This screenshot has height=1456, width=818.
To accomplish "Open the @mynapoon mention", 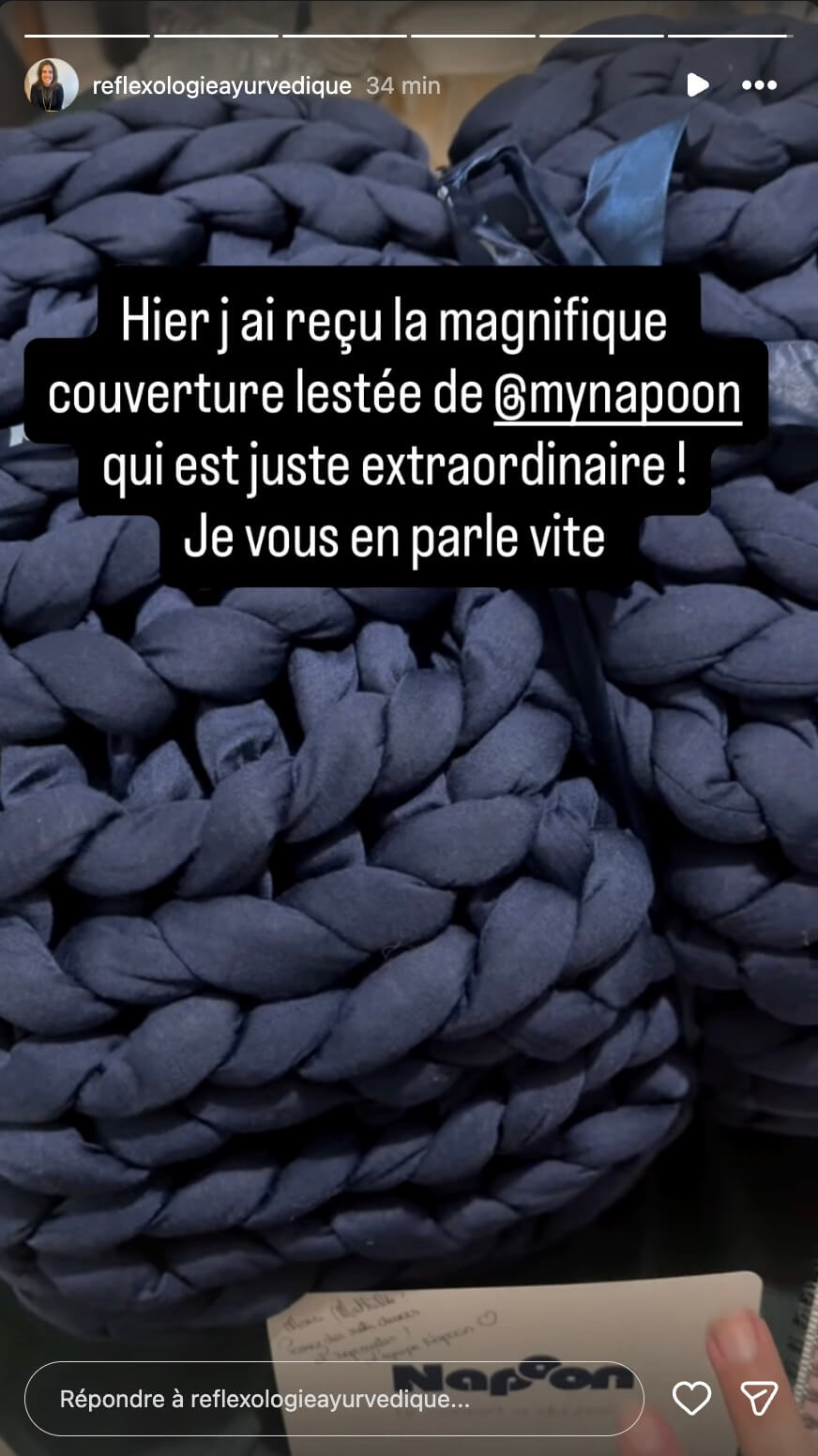I will (618, 395).
